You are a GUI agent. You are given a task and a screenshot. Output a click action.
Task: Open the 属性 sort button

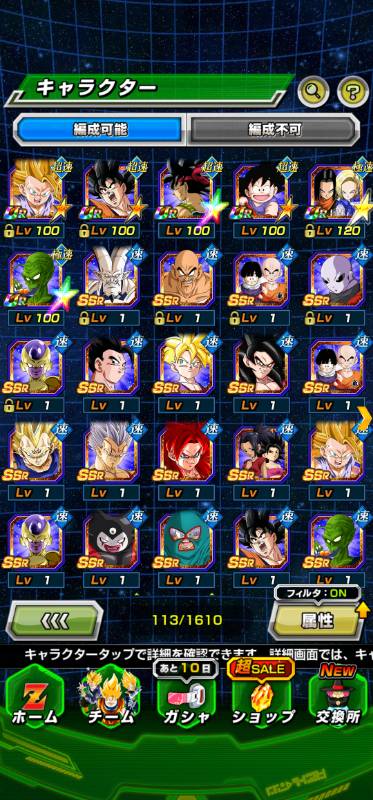(316, 620)
